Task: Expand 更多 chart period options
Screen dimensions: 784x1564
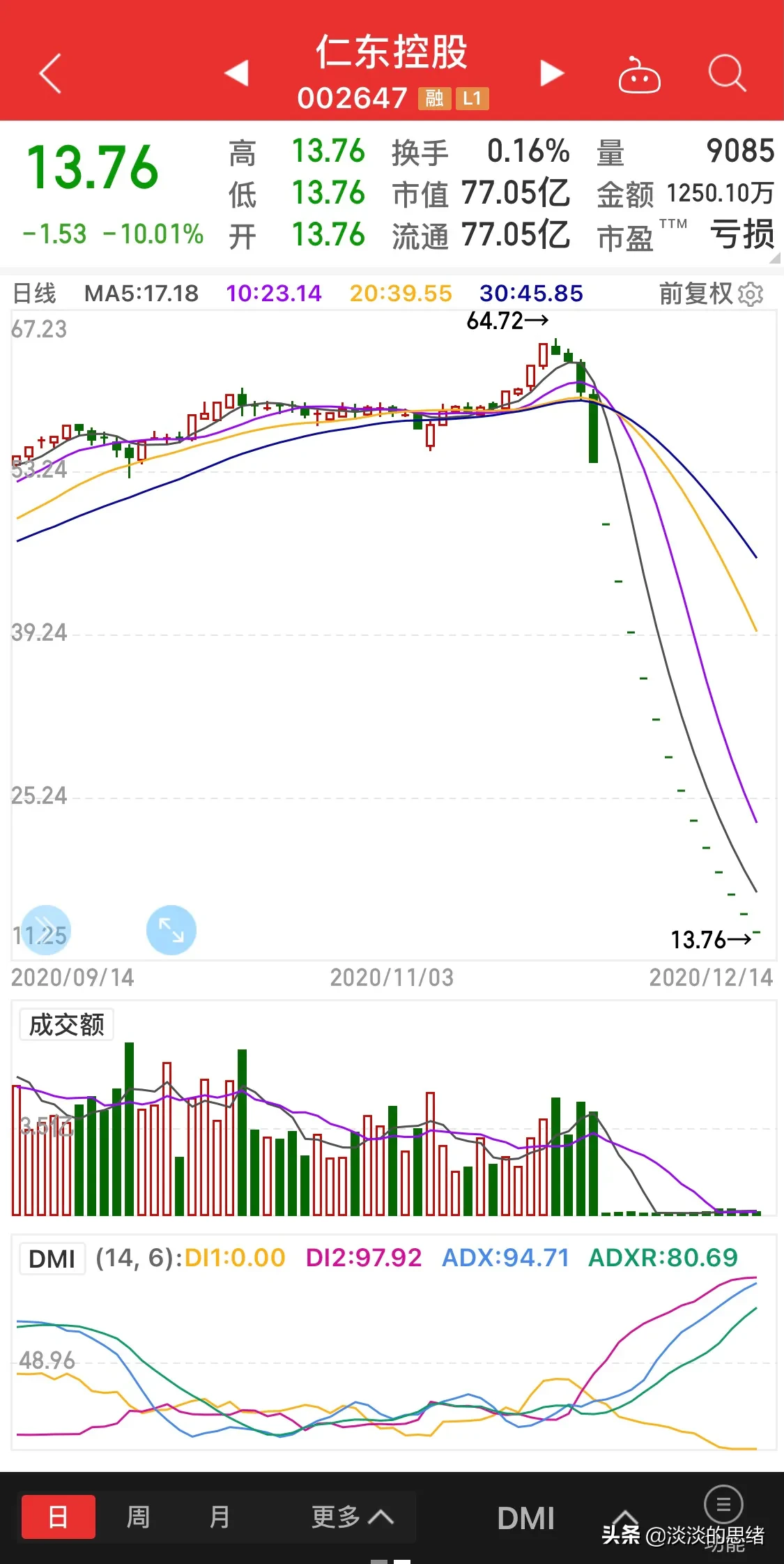Action: pyautogui.click(x=352, y=1517)
